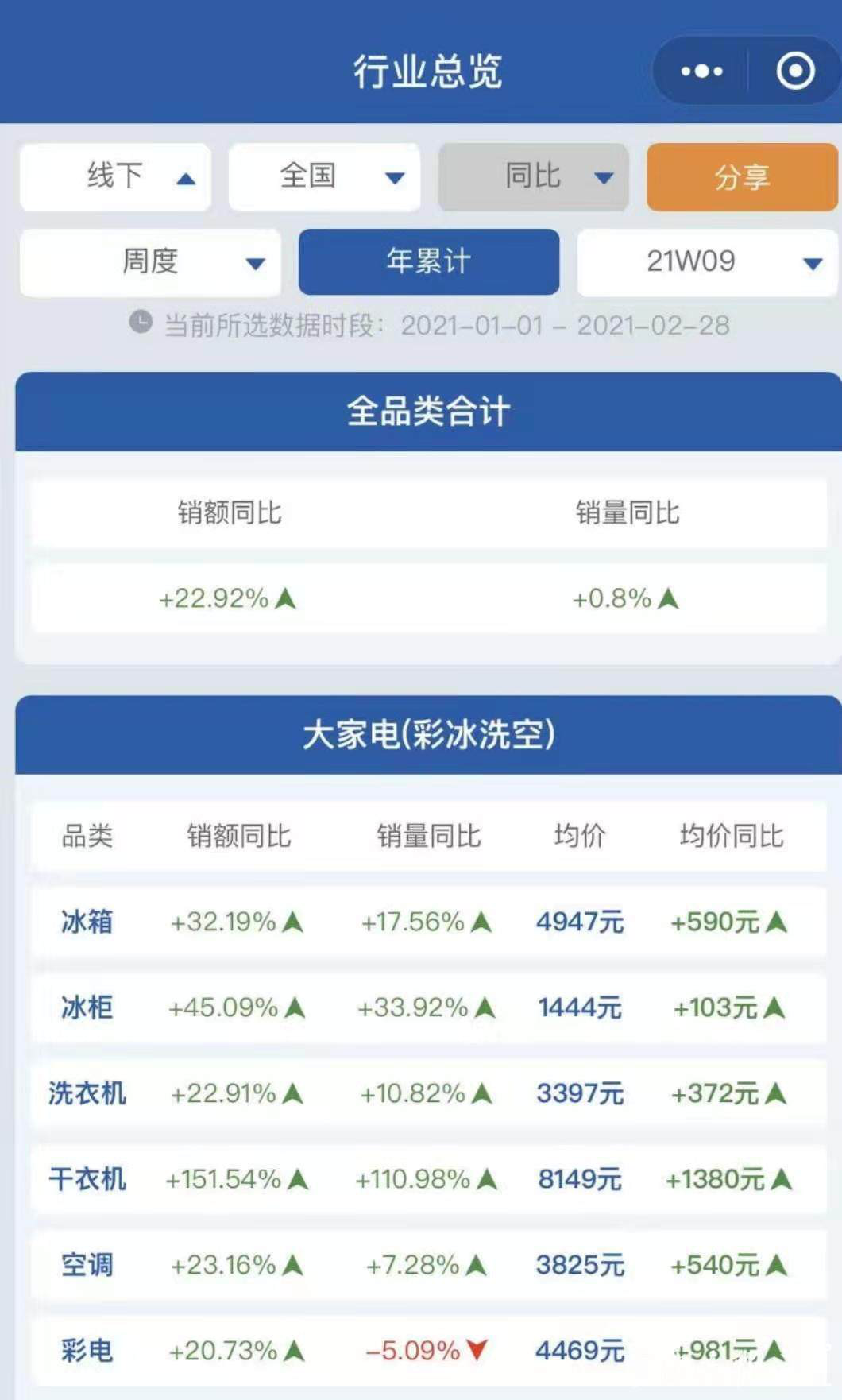Viewport: 842px width, 1400px height.
Task: Close the mini program via circle icon
Action: coord(795,71)
